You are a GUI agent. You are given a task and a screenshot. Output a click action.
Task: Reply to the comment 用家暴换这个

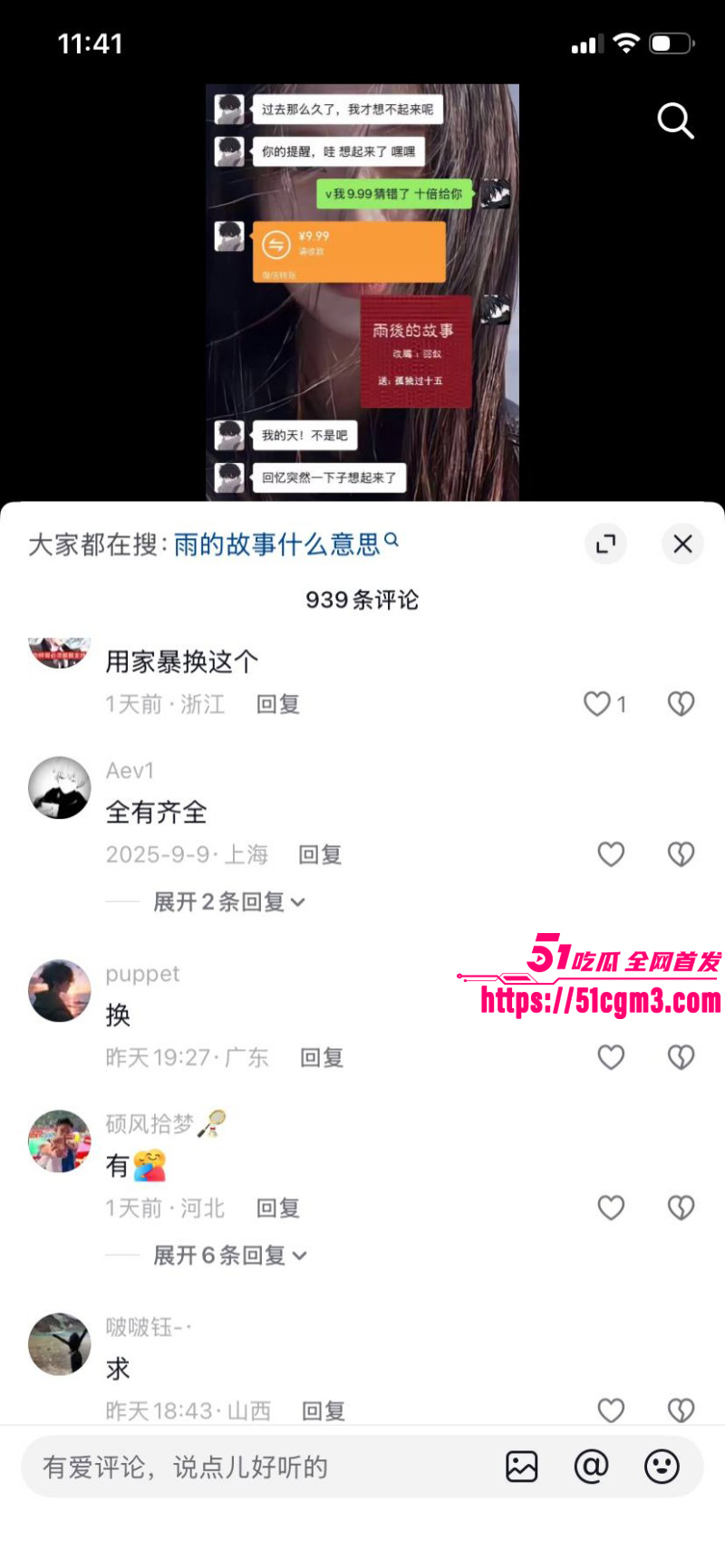pos(277,704)
